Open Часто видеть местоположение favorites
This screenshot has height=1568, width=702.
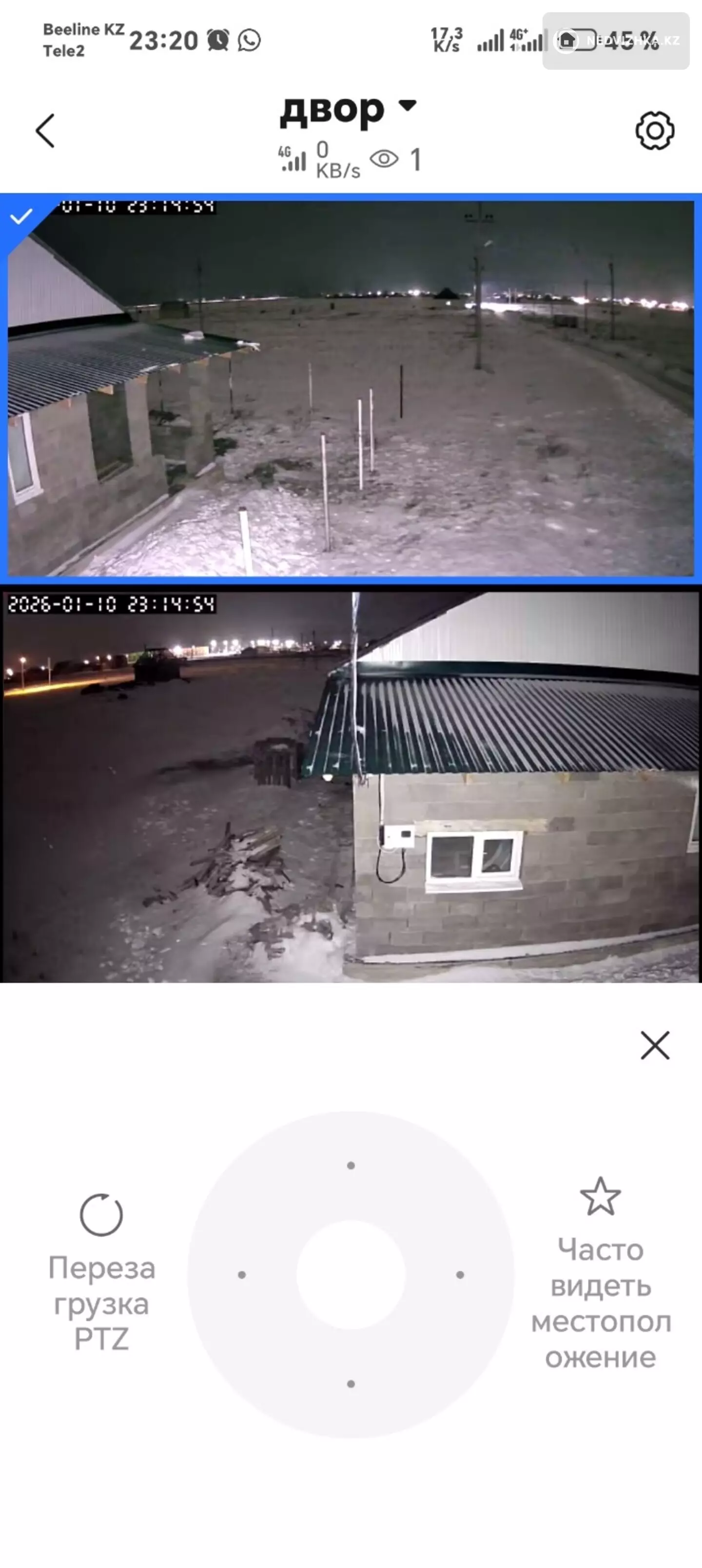600,1272
